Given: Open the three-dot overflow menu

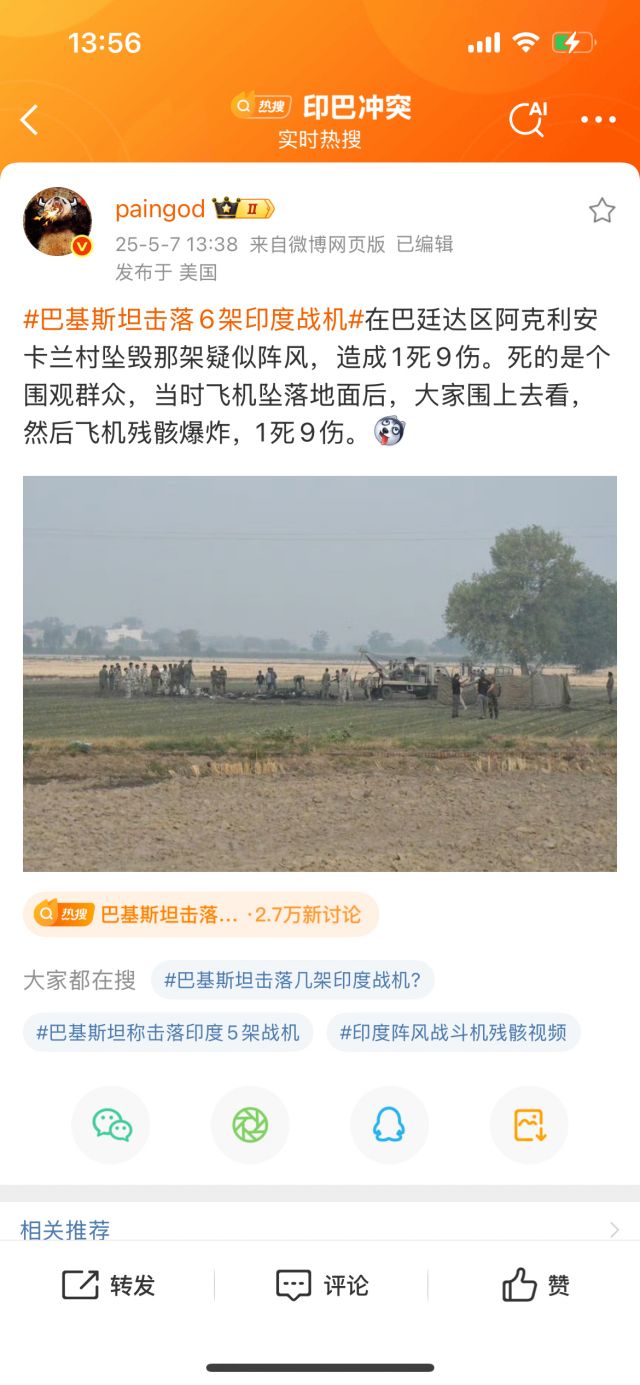Looking at the screenshot, I should [x=598, y=120].
